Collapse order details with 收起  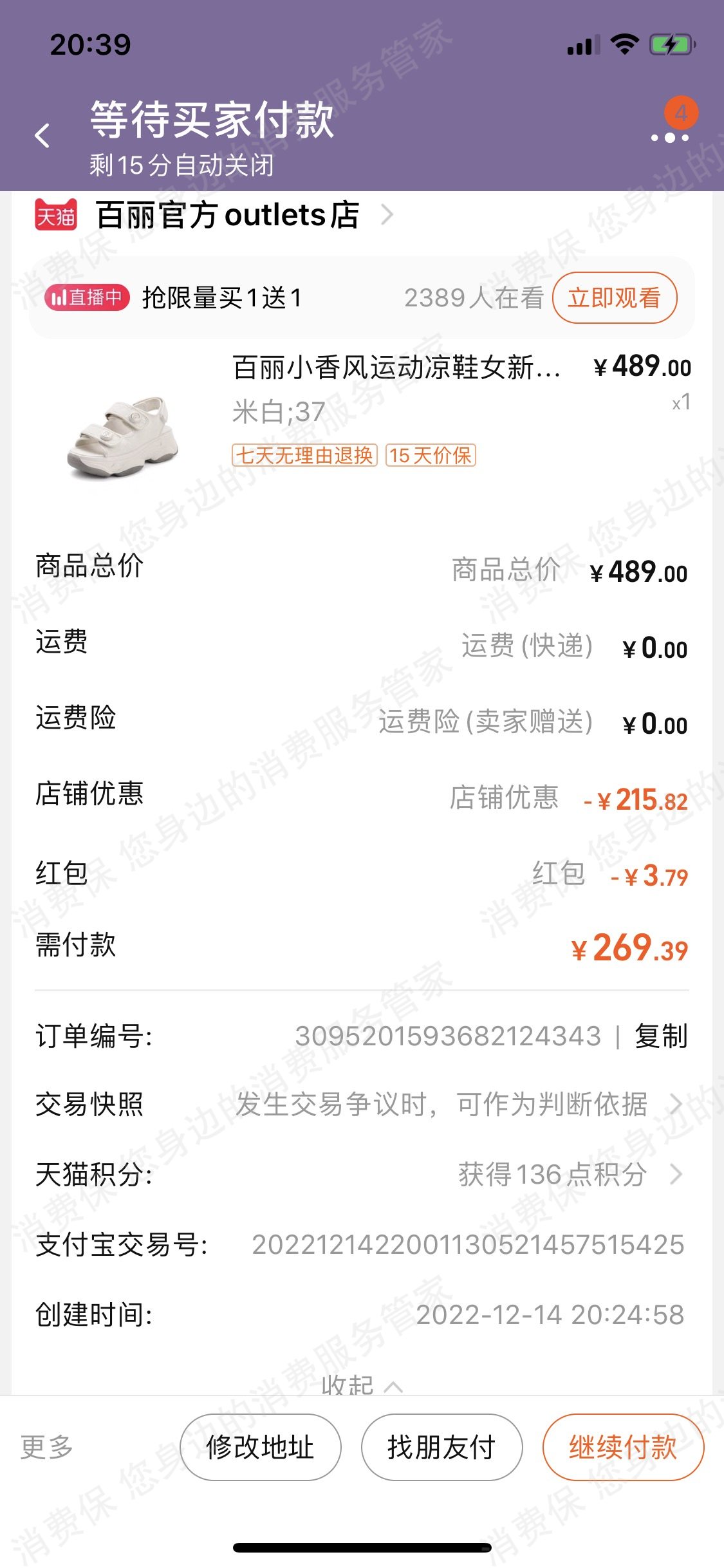[360, 1384]
